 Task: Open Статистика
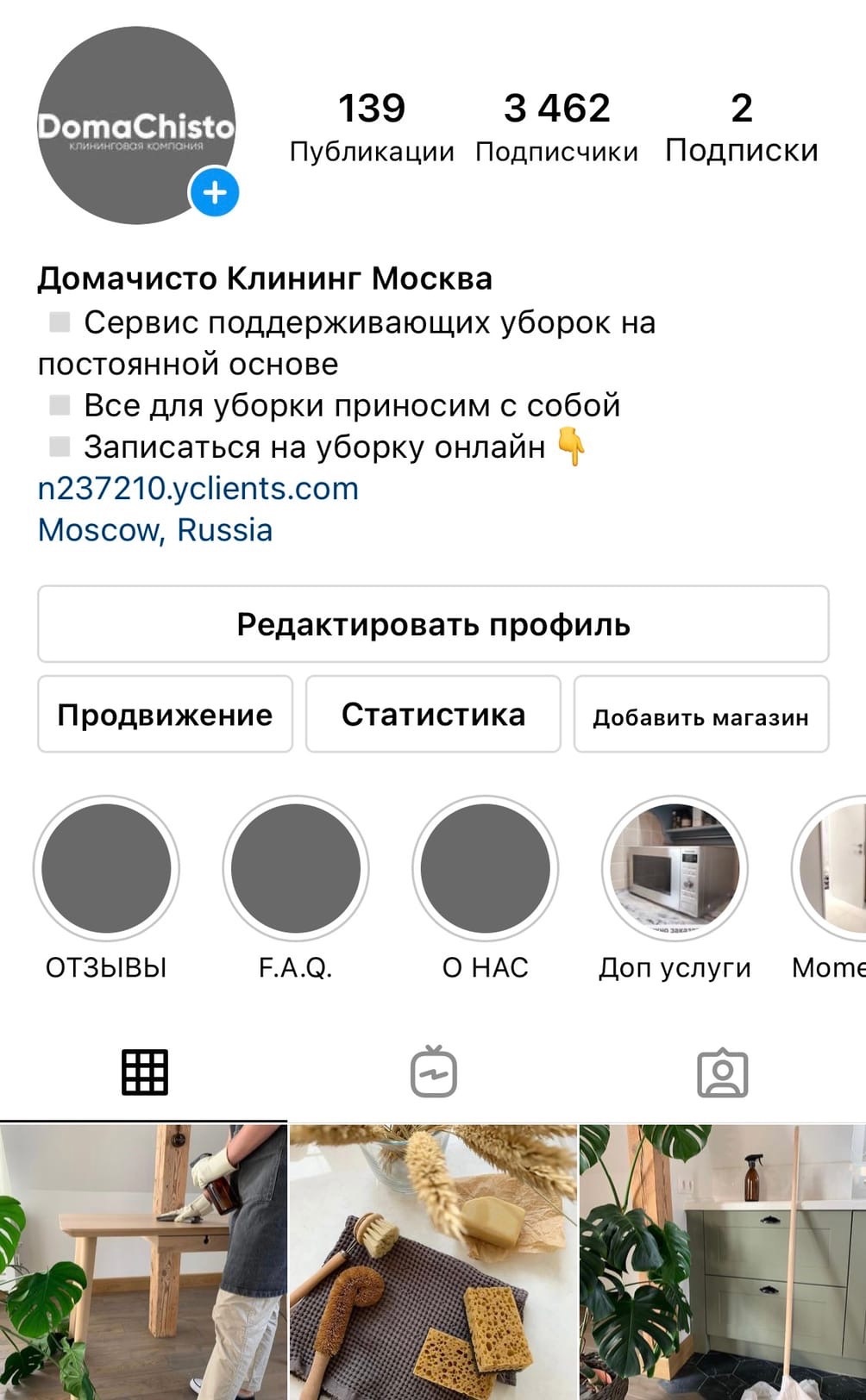pyautogui.click(x=433, y=715)
